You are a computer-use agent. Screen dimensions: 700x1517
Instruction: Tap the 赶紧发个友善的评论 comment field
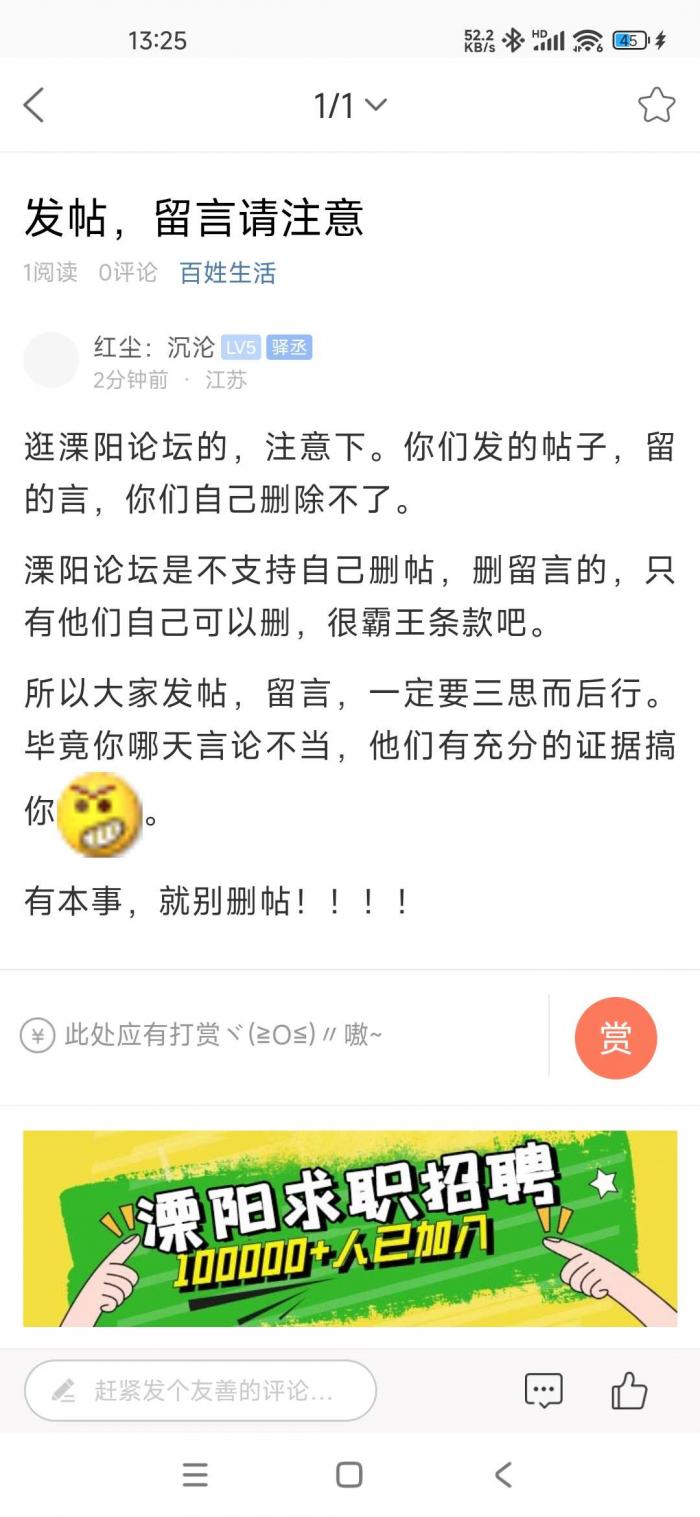(x=200, y=1390)
